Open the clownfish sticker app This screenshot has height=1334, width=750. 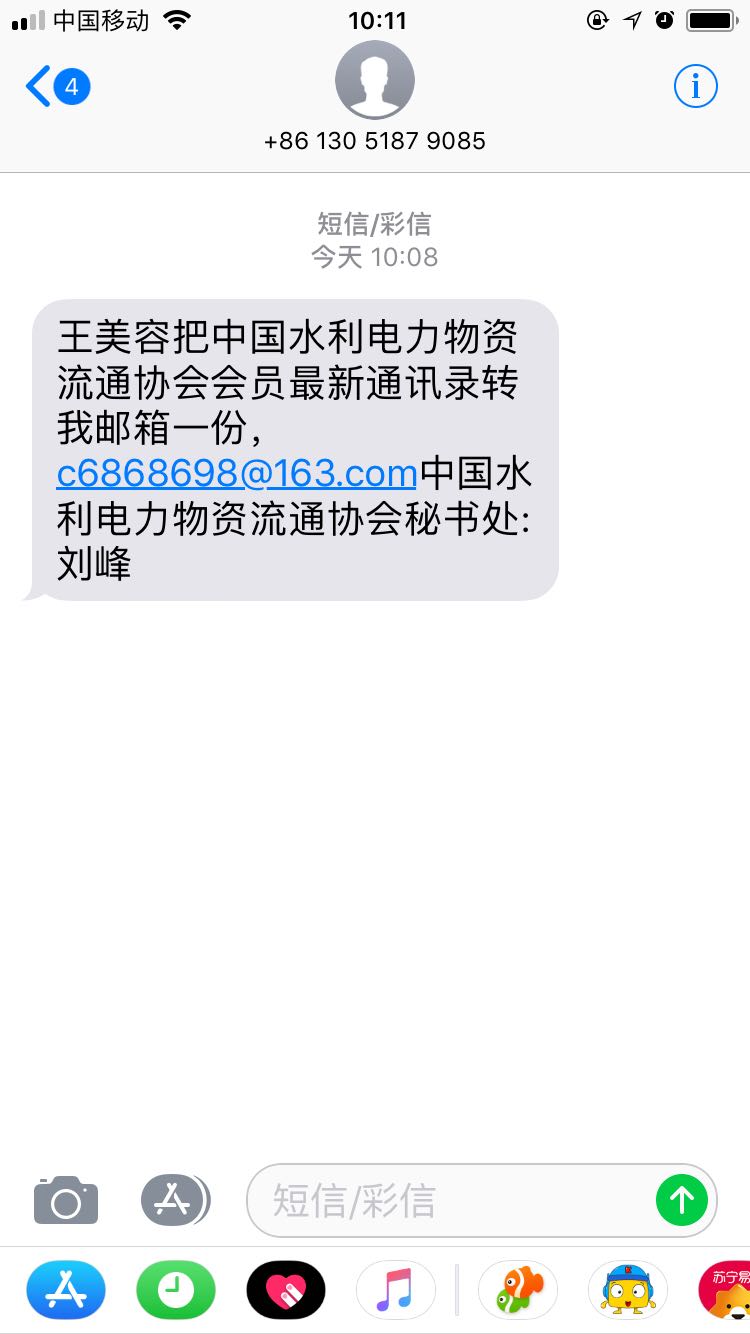[x=518, y=1290]
